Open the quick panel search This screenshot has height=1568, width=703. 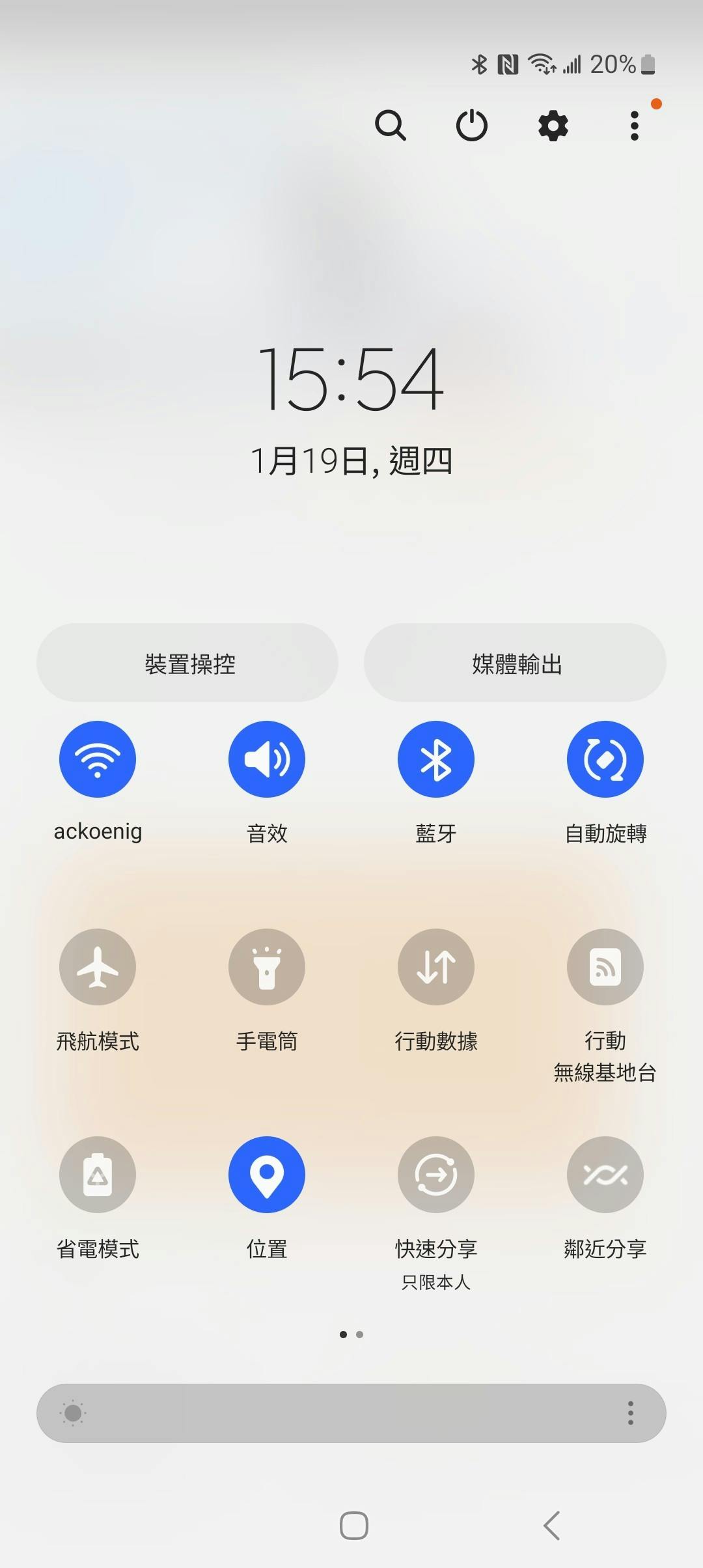391,125
